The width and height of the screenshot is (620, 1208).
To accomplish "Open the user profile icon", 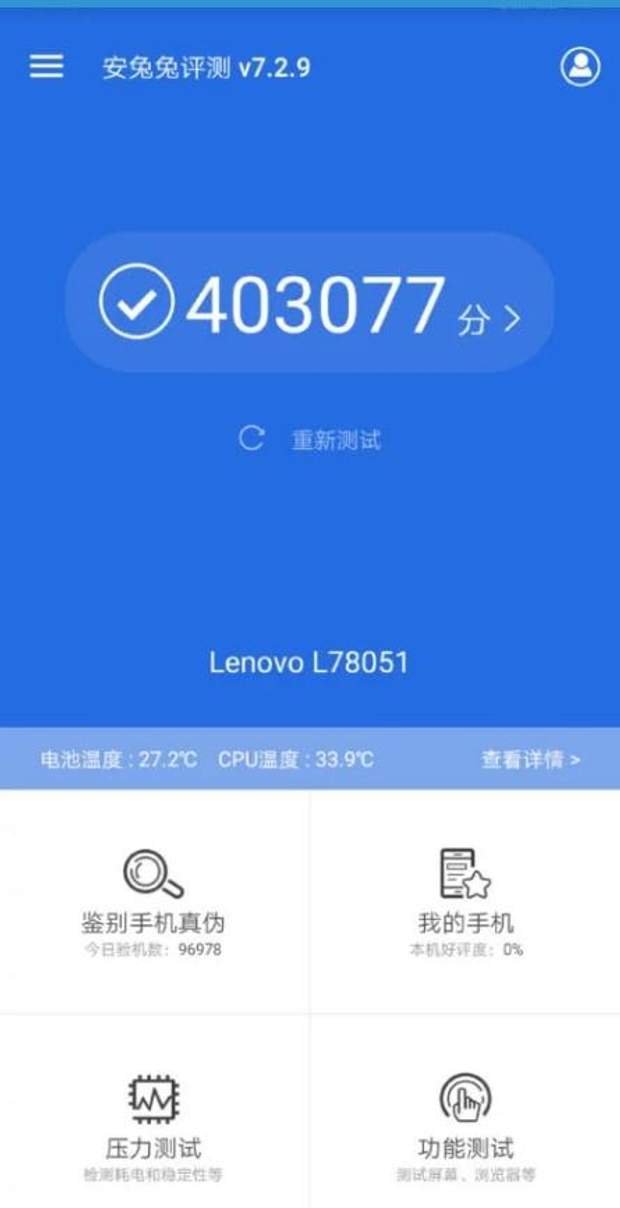I will pyautogui.click(x=580, y=66).
